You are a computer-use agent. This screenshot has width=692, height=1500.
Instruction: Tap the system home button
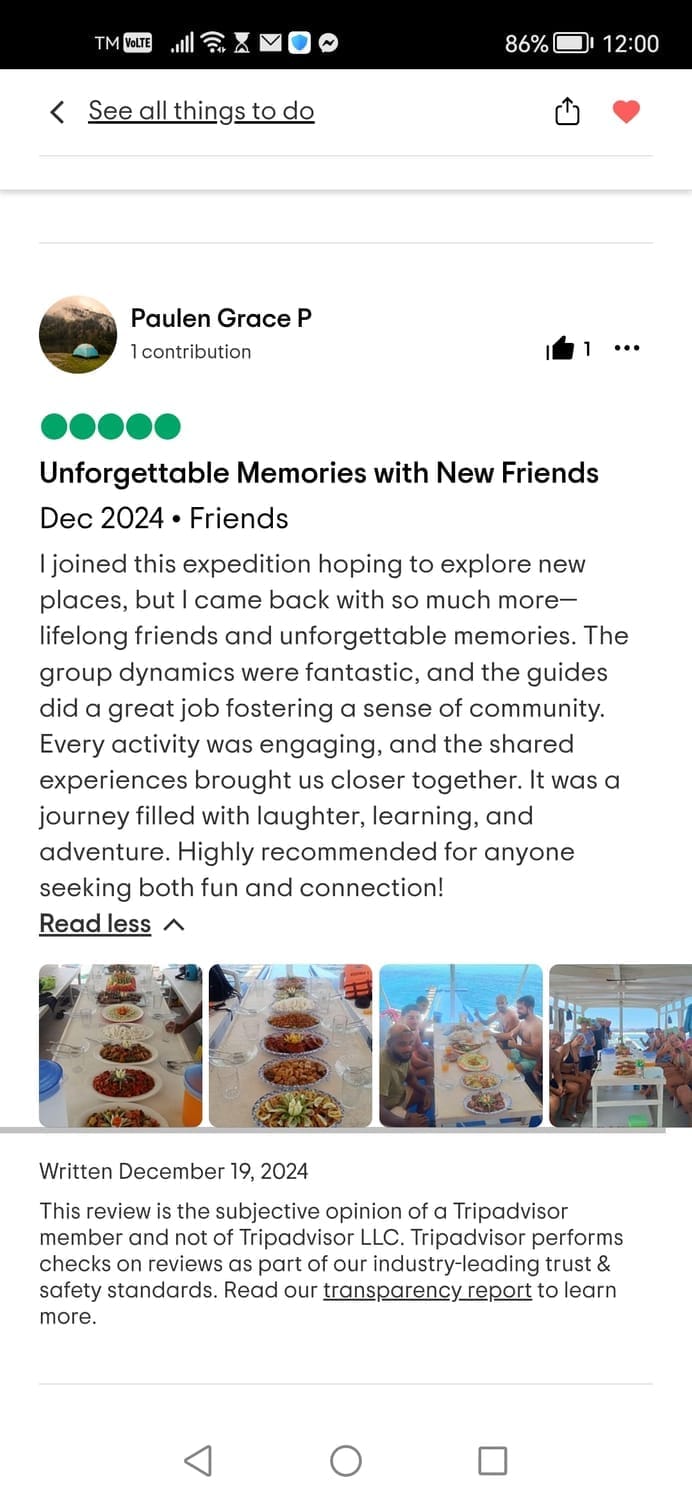coord(346,1461)
